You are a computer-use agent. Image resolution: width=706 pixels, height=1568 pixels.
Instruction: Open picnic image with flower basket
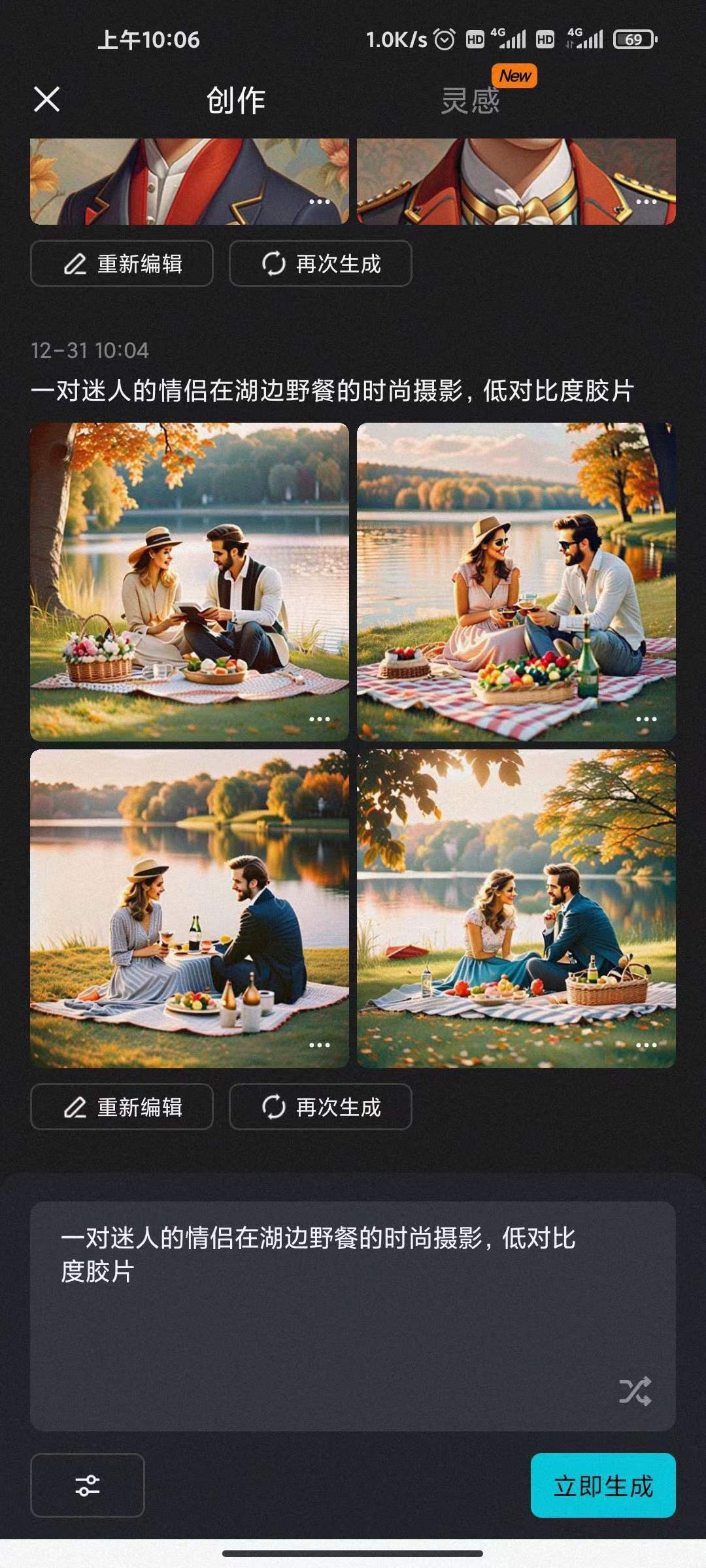click(190, 575)
